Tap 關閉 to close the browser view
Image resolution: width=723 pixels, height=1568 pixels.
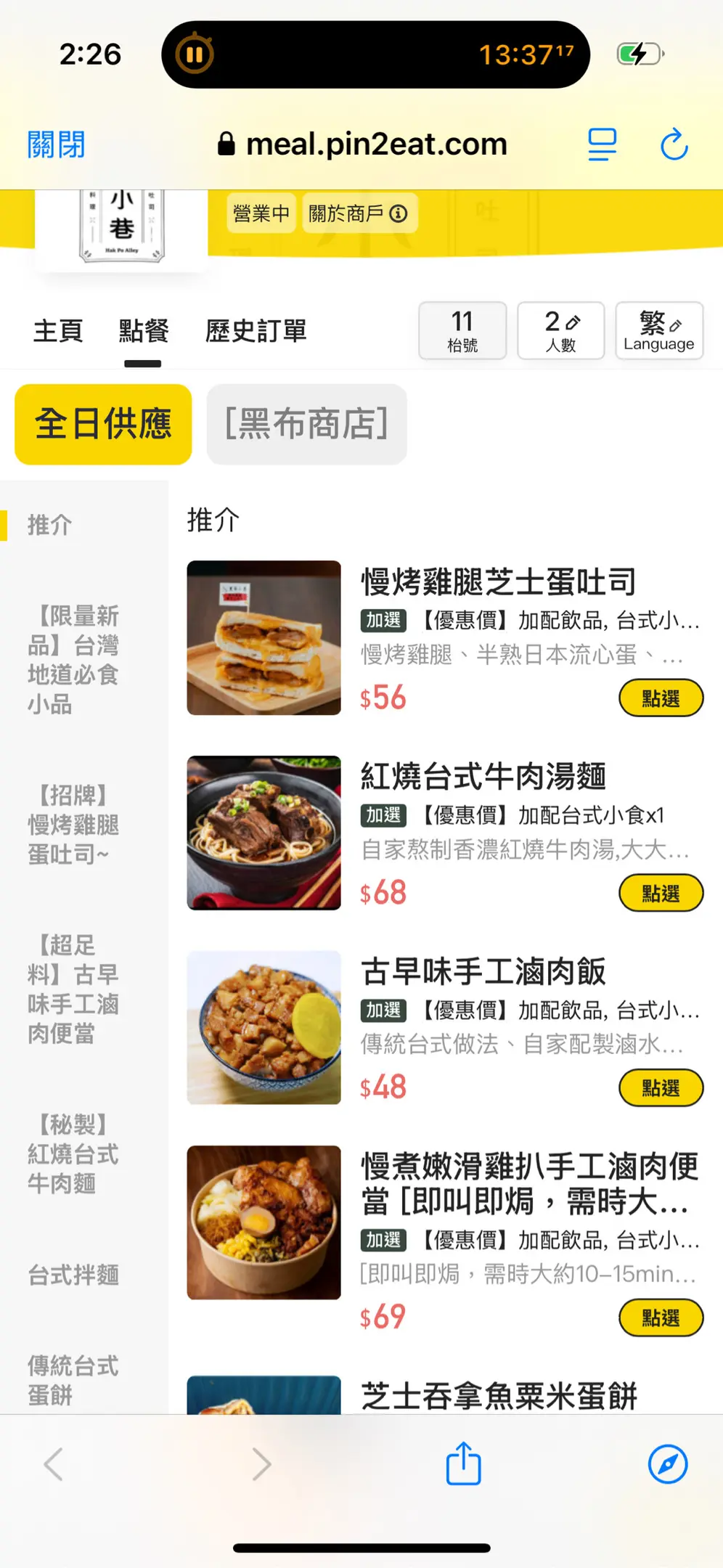point(56,144)
